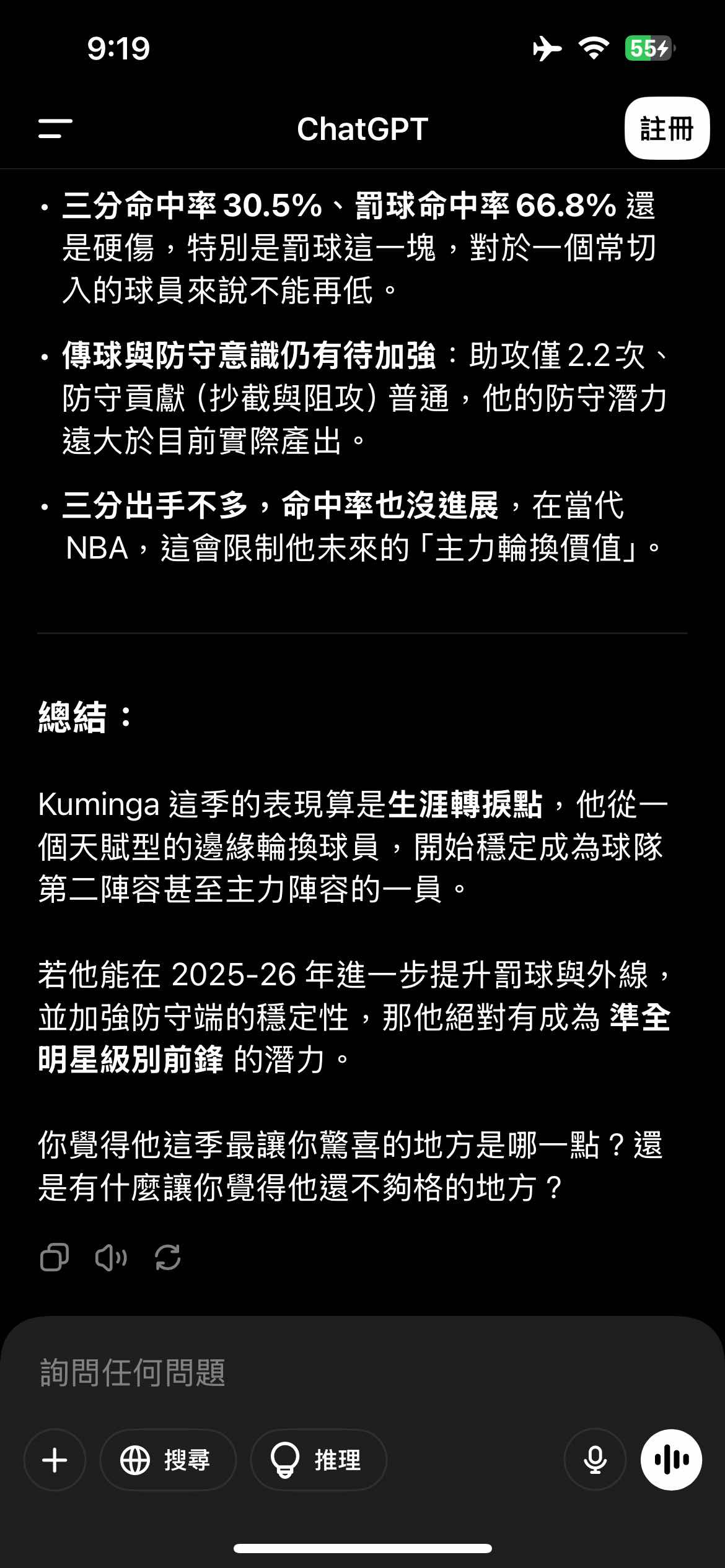The width and height of the screenshot is (725, 1568).
Task: Open the plus attachment menu
Action: (55, 1460)
